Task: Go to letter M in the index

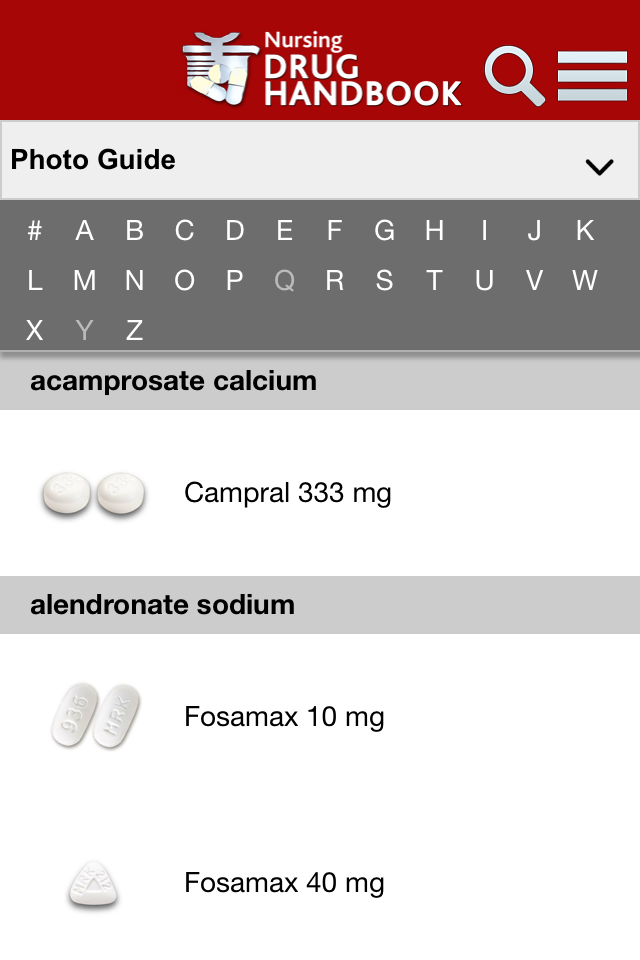Action: coord(85,281)
